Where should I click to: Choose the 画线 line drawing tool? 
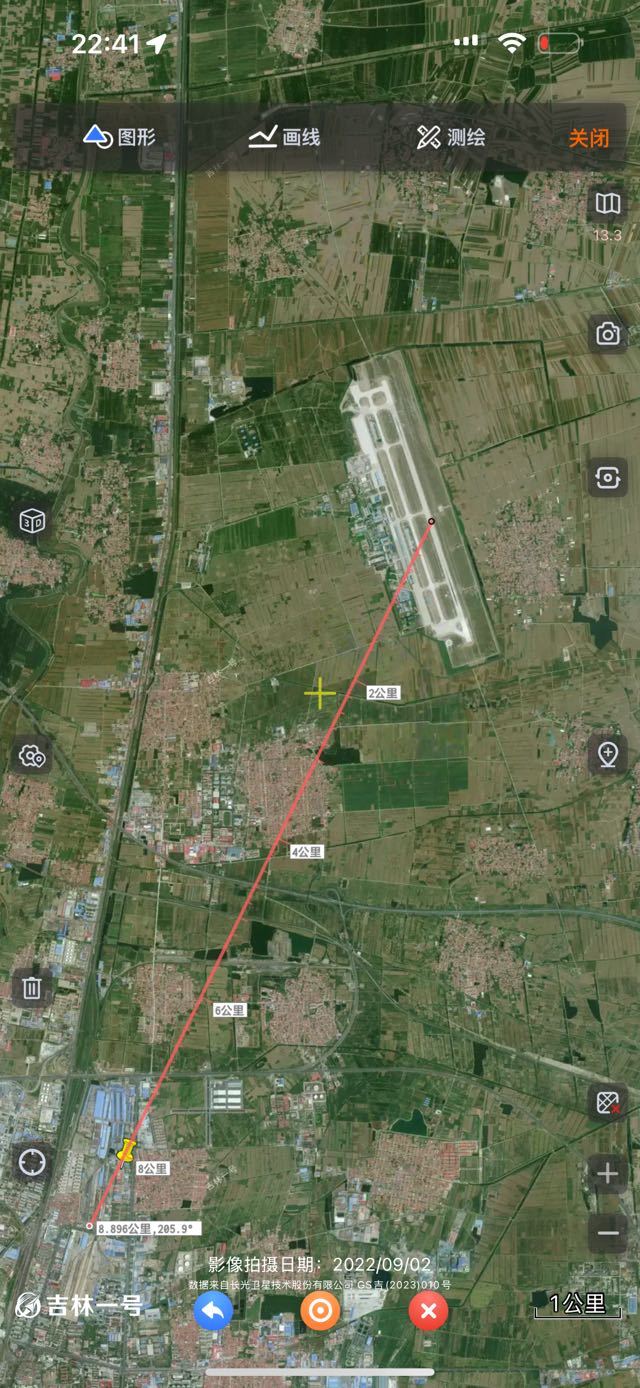(284, 137)
